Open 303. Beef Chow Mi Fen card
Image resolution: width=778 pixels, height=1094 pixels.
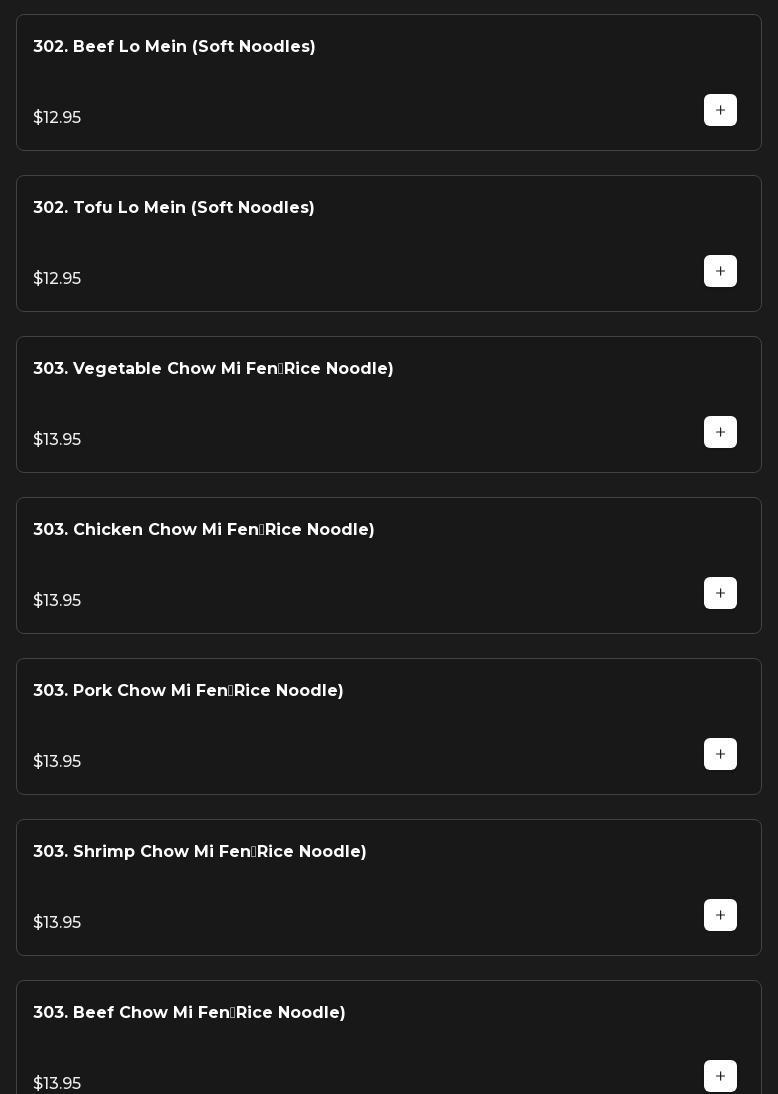coord(189,1013)
